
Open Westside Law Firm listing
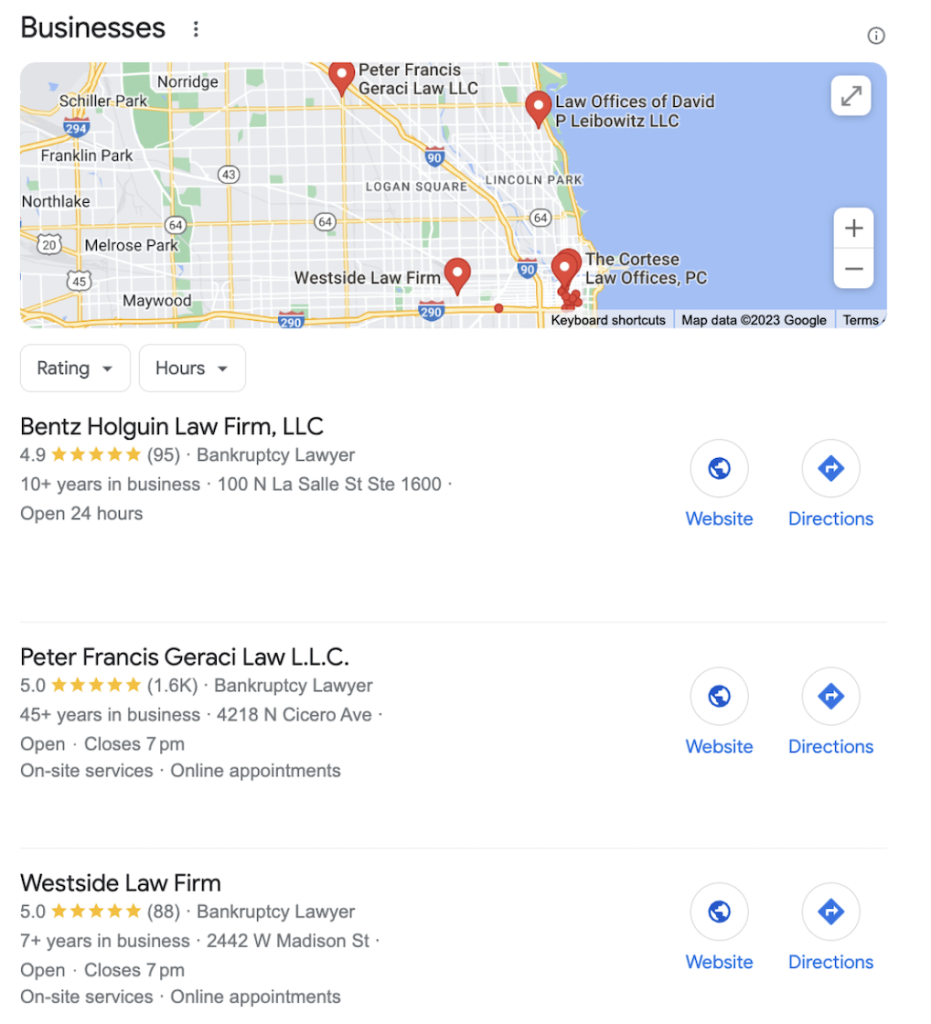tap(120, 883)
